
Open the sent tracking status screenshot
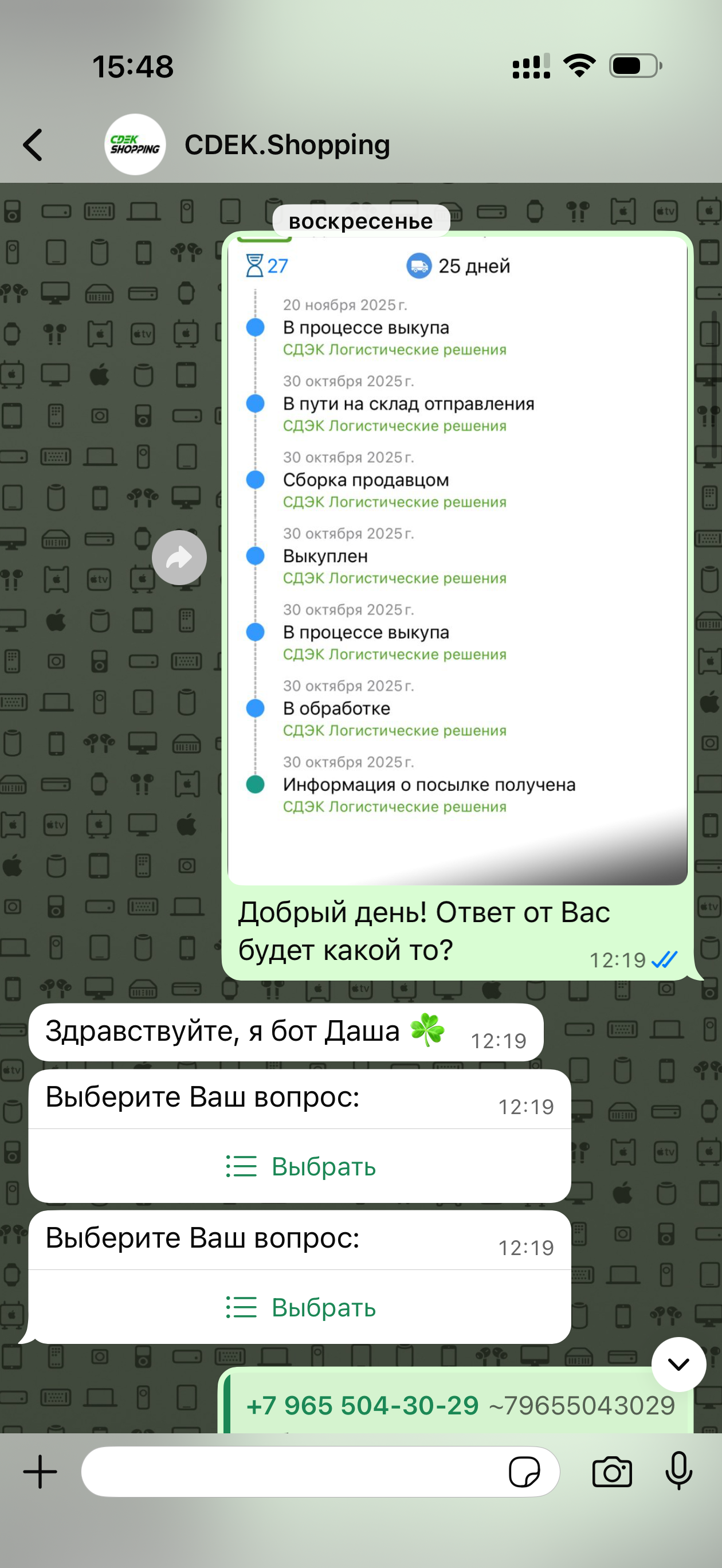pos(457,560)
